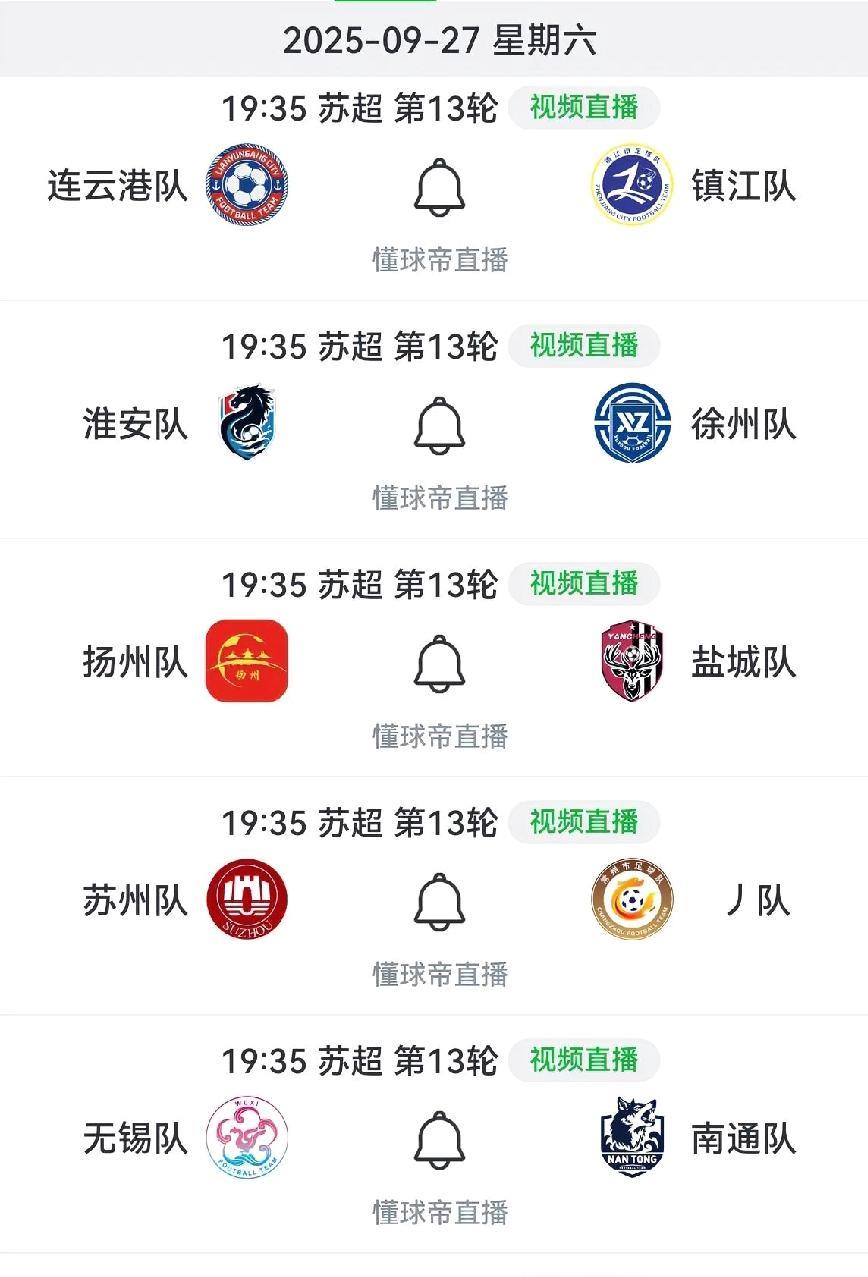
Task: Enable bell alert for 扬州队 vs 盐城队
Action: [440, 662]
